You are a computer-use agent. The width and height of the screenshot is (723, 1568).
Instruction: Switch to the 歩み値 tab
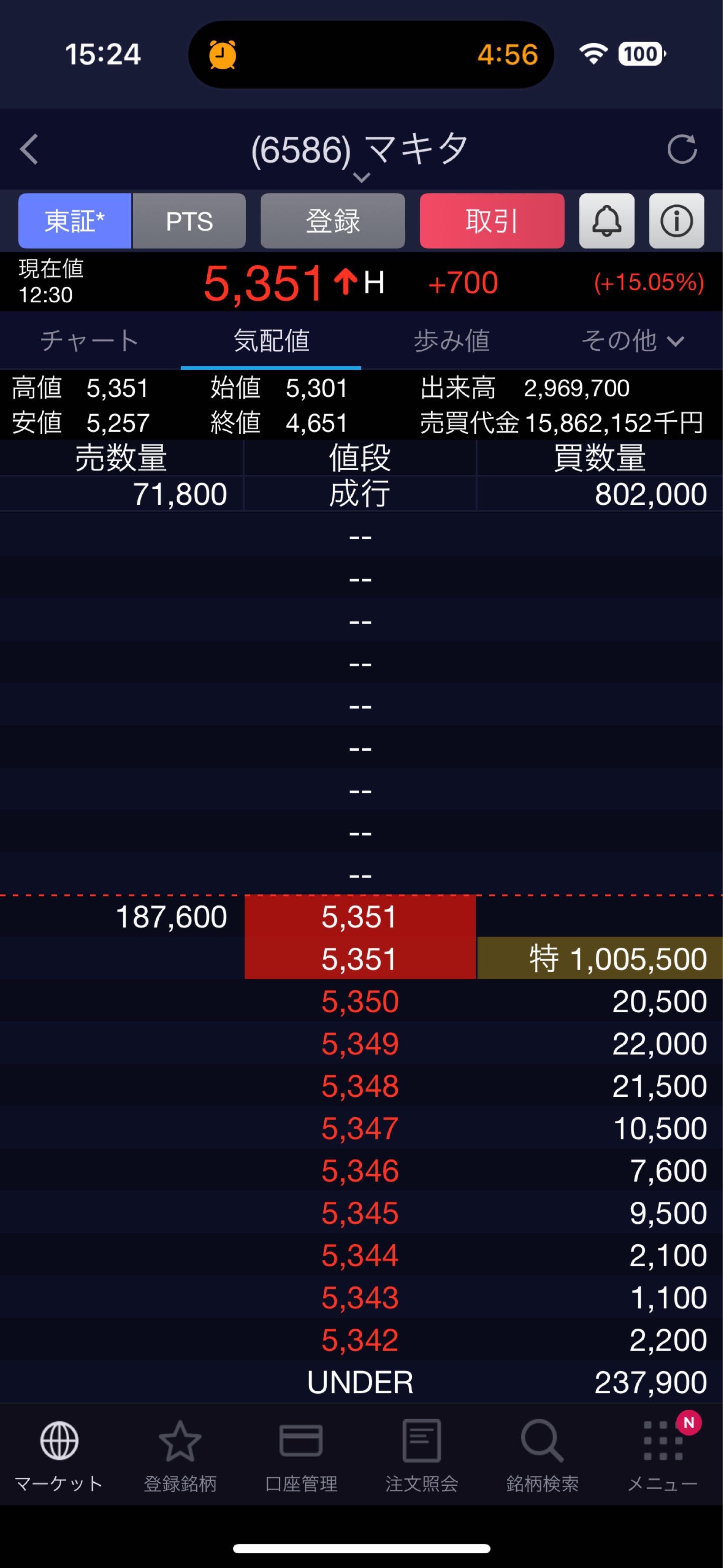[x=451, y=340]
